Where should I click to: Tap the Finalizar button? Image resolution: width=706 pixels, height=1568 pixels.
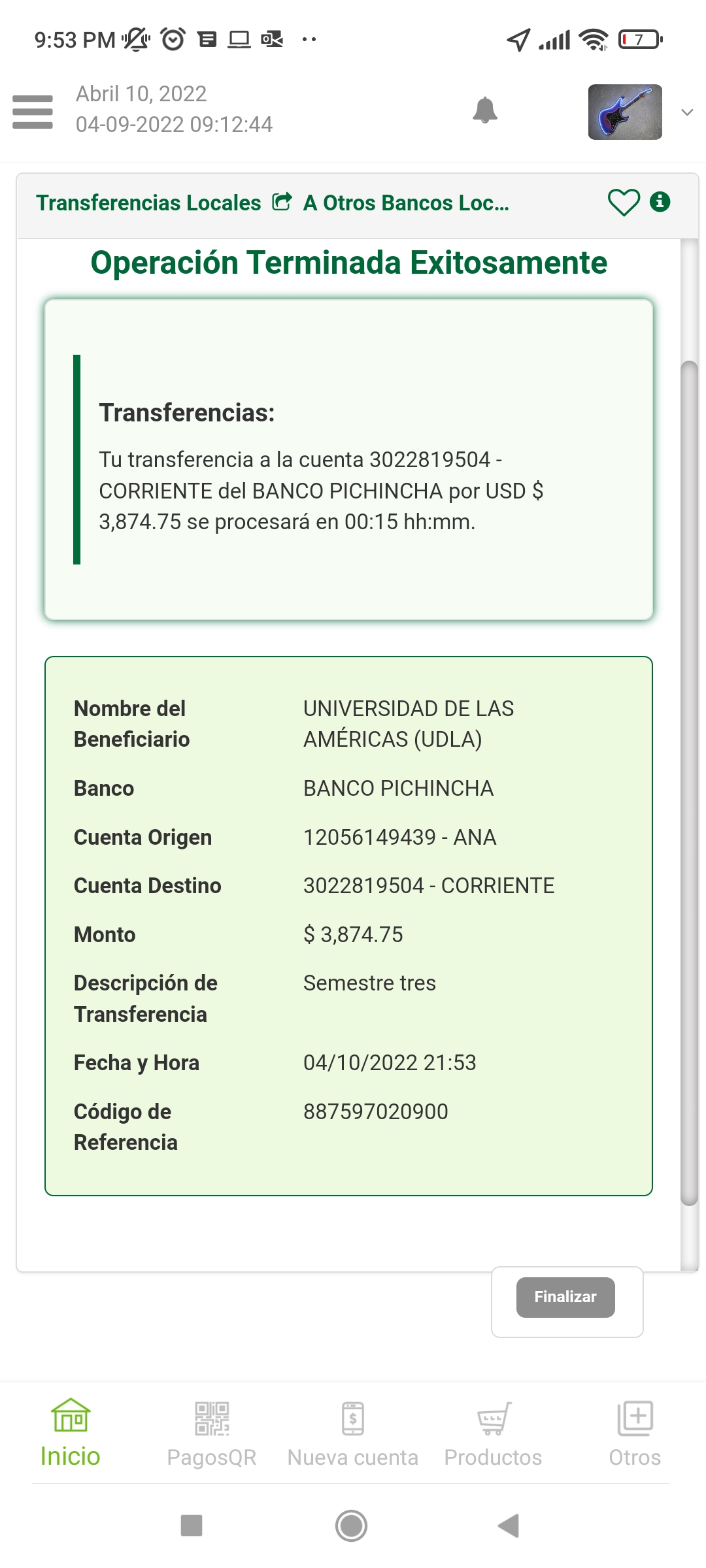click(565, 1297)
